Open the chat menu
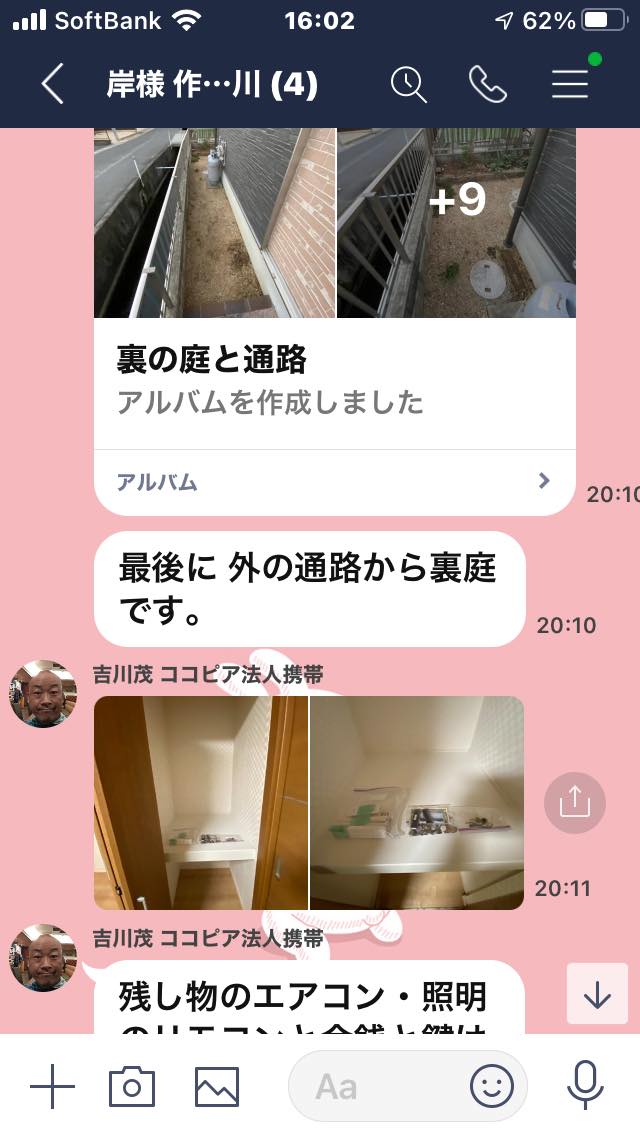The image size is (640, 1136). pyautogui.click(x=570, y=85)
